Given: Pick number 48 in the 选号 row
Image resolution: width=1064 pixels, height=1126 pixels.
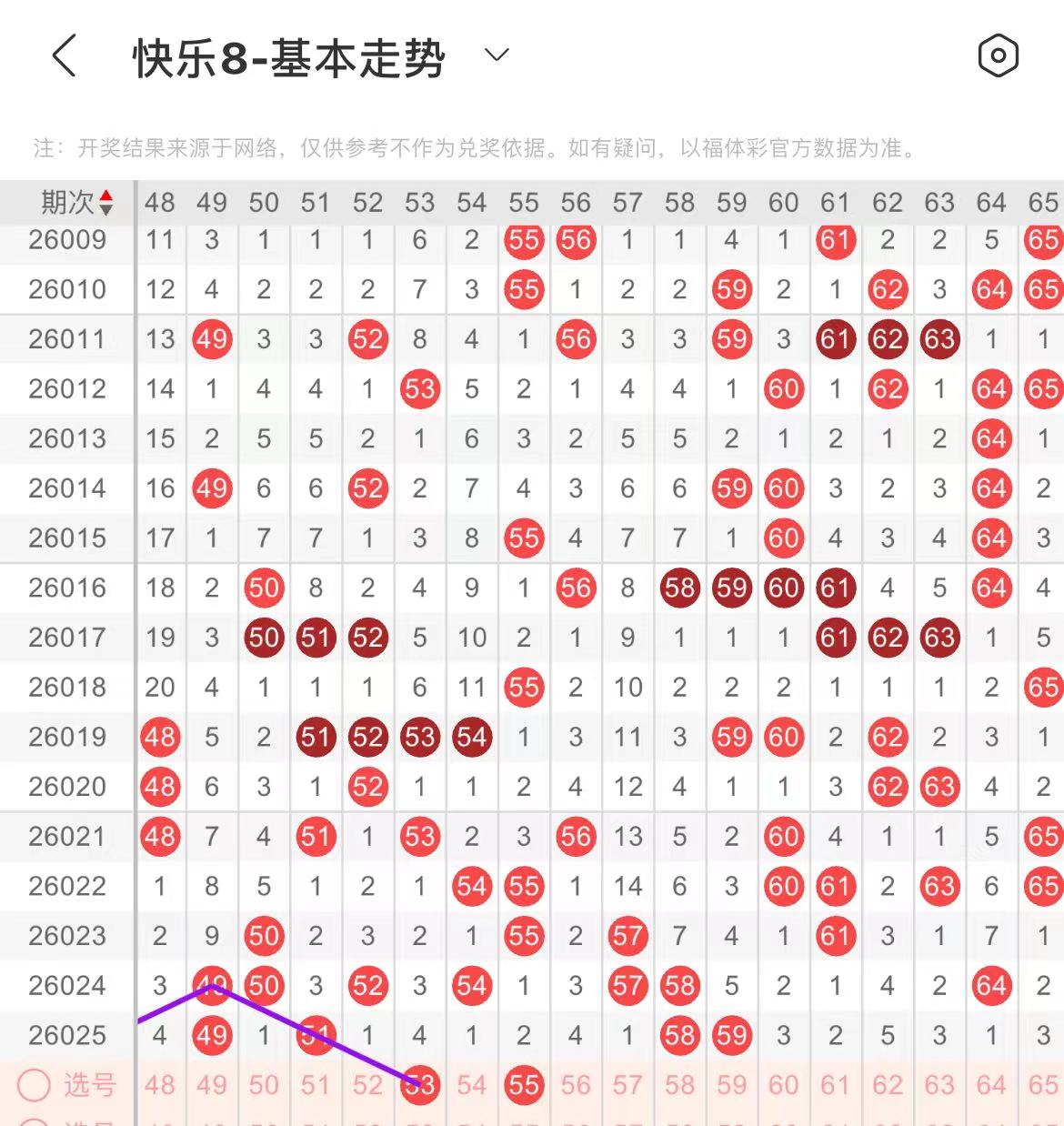Looking at the screenshot, I should click(160, 1085).
